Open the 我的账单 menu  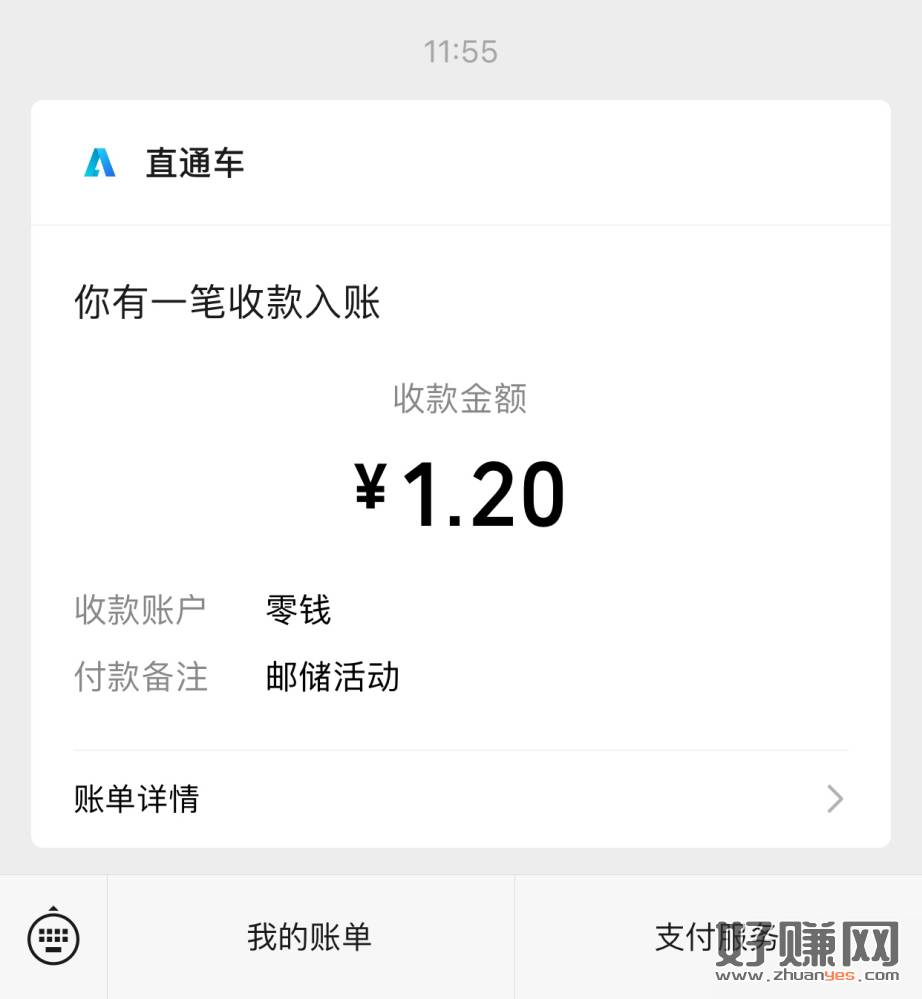tap(310, 937)
